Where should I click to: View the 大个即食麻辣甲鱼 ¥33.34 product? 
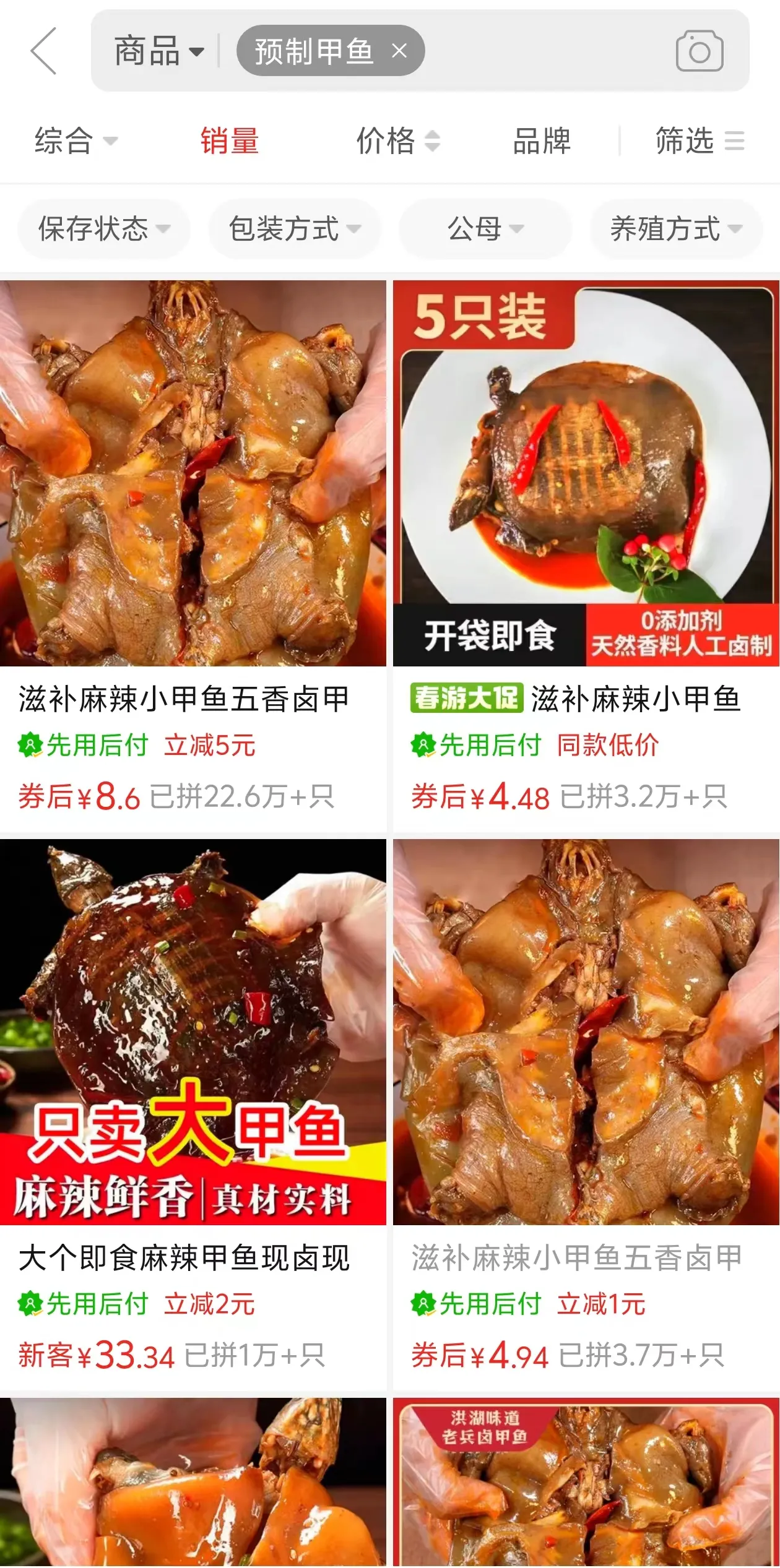[193, 1032]
